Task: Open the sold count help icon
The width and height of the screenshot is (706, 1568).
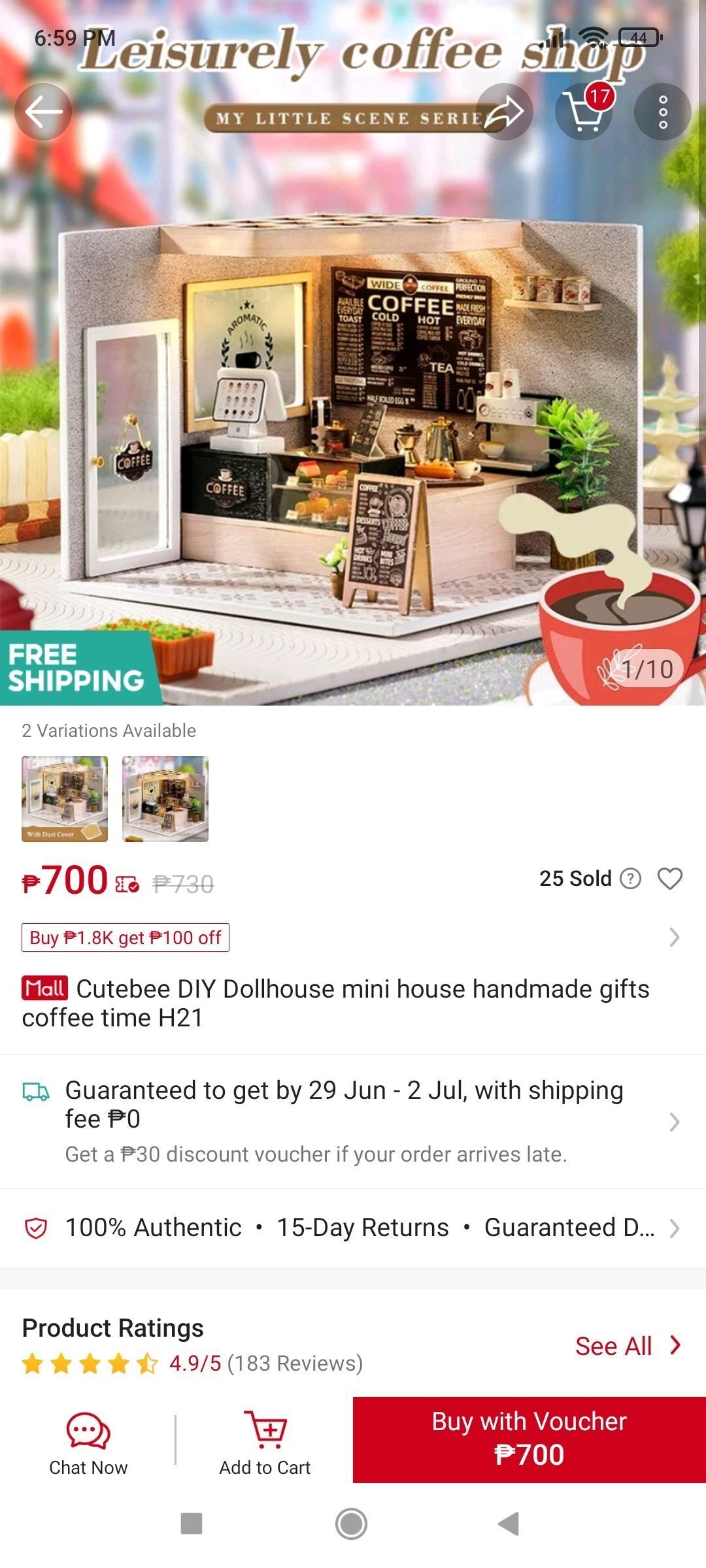Action: [x=630, y=879]
